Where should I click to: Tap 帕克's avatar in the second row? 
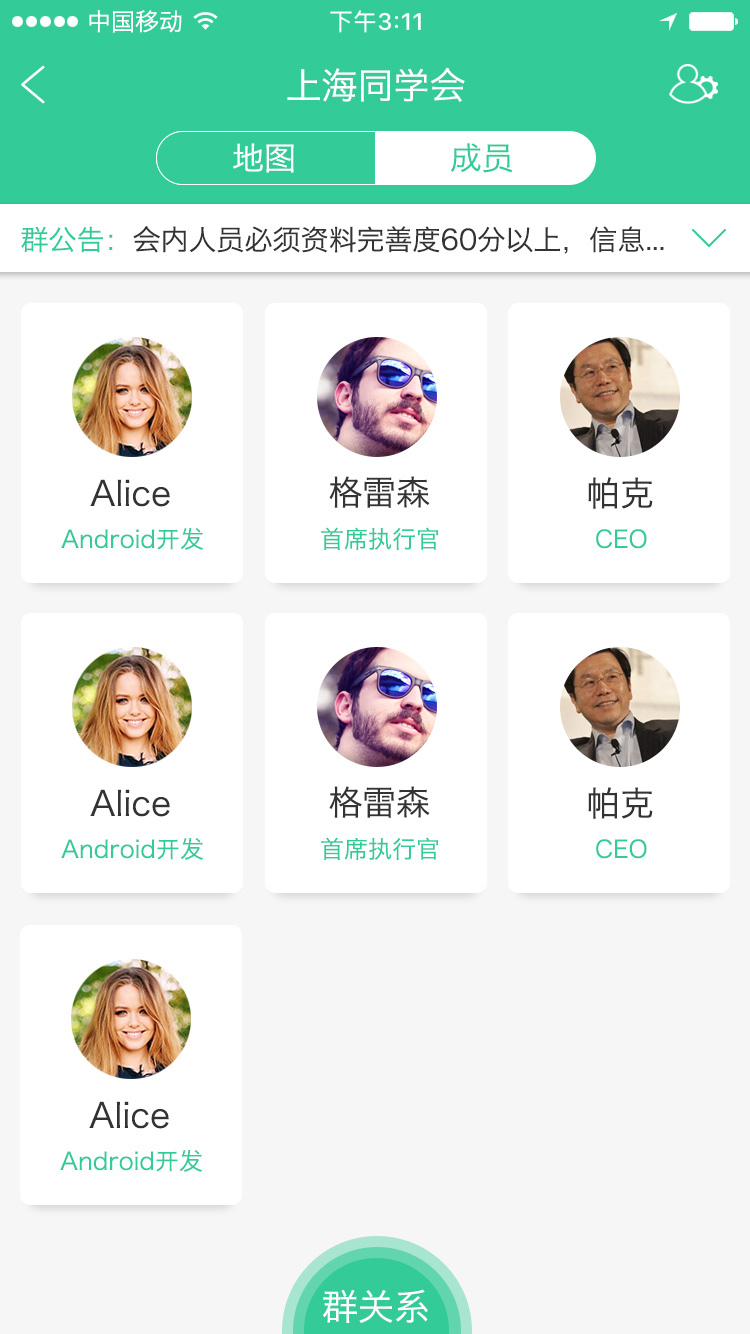pos(619,707)
